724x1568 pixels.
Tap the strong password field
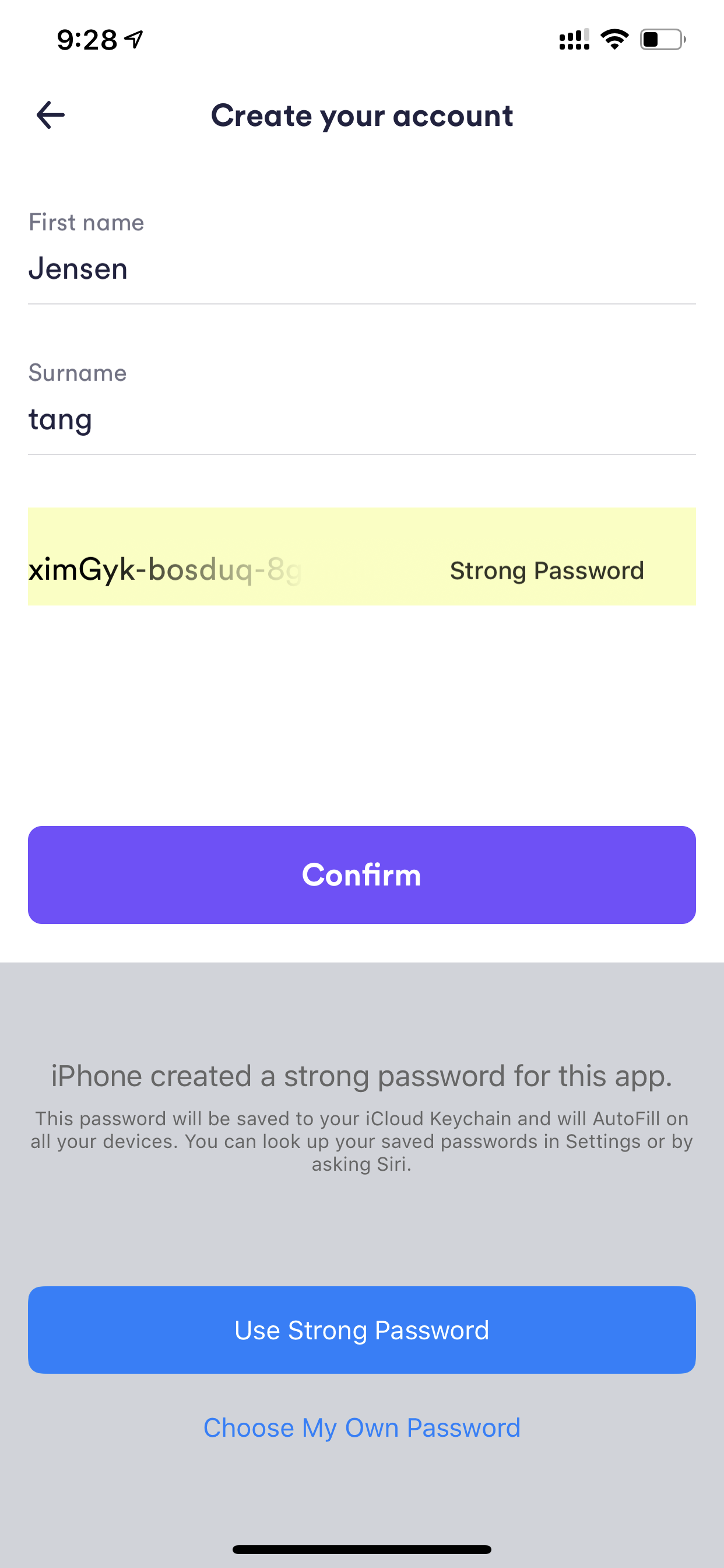coord(362,556)
